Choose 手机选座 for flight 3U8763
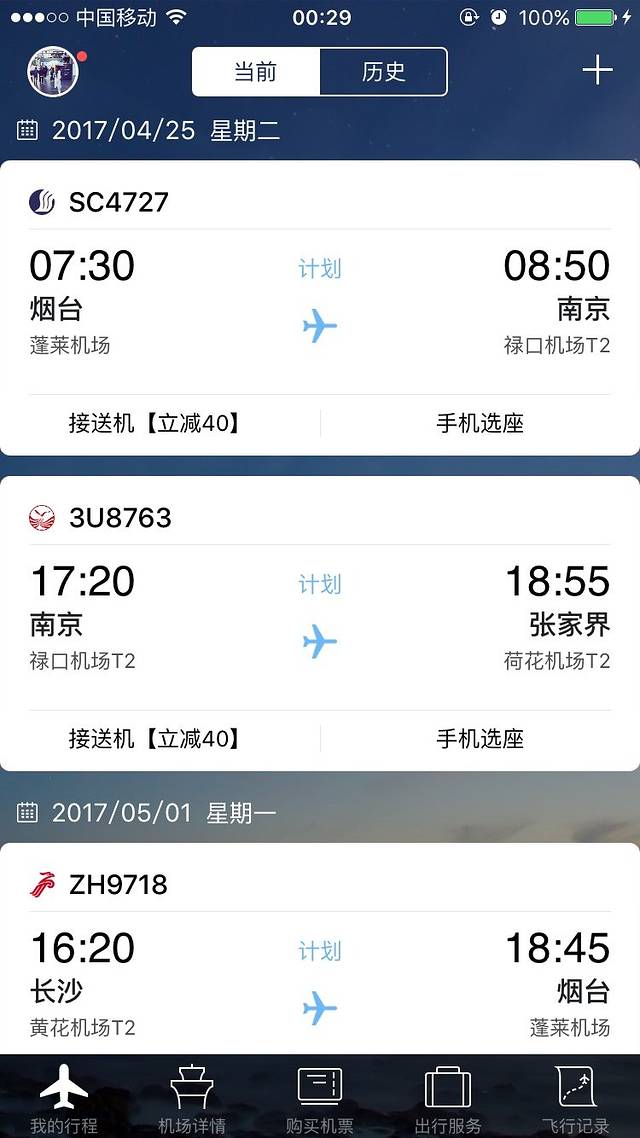This screenshot has height=1138, width=640. [x=480, y=739]
